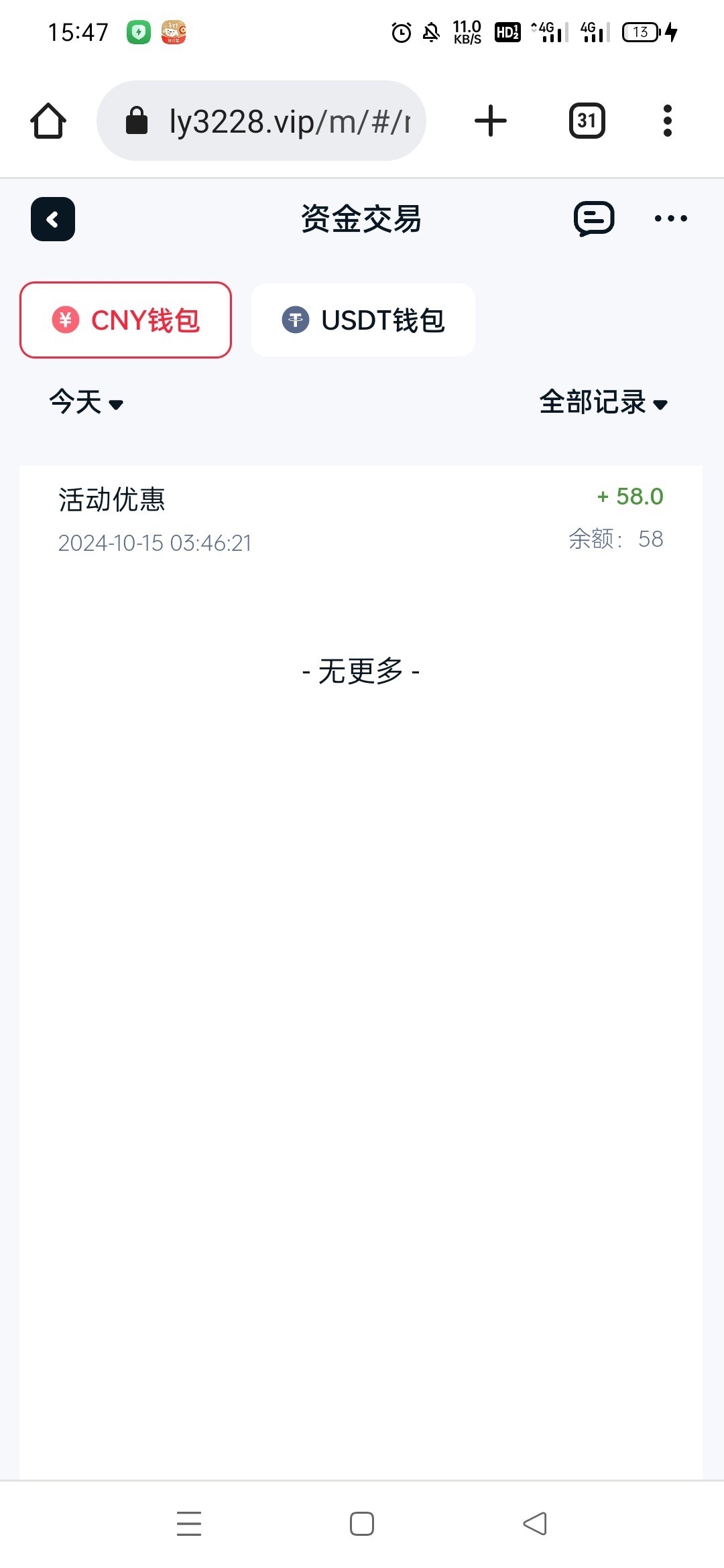Image resolution: width=724 pixels, height=1568 pixels.
Task: Expand the 全部记录 record type dropdown
Action: tap(603, 403)
